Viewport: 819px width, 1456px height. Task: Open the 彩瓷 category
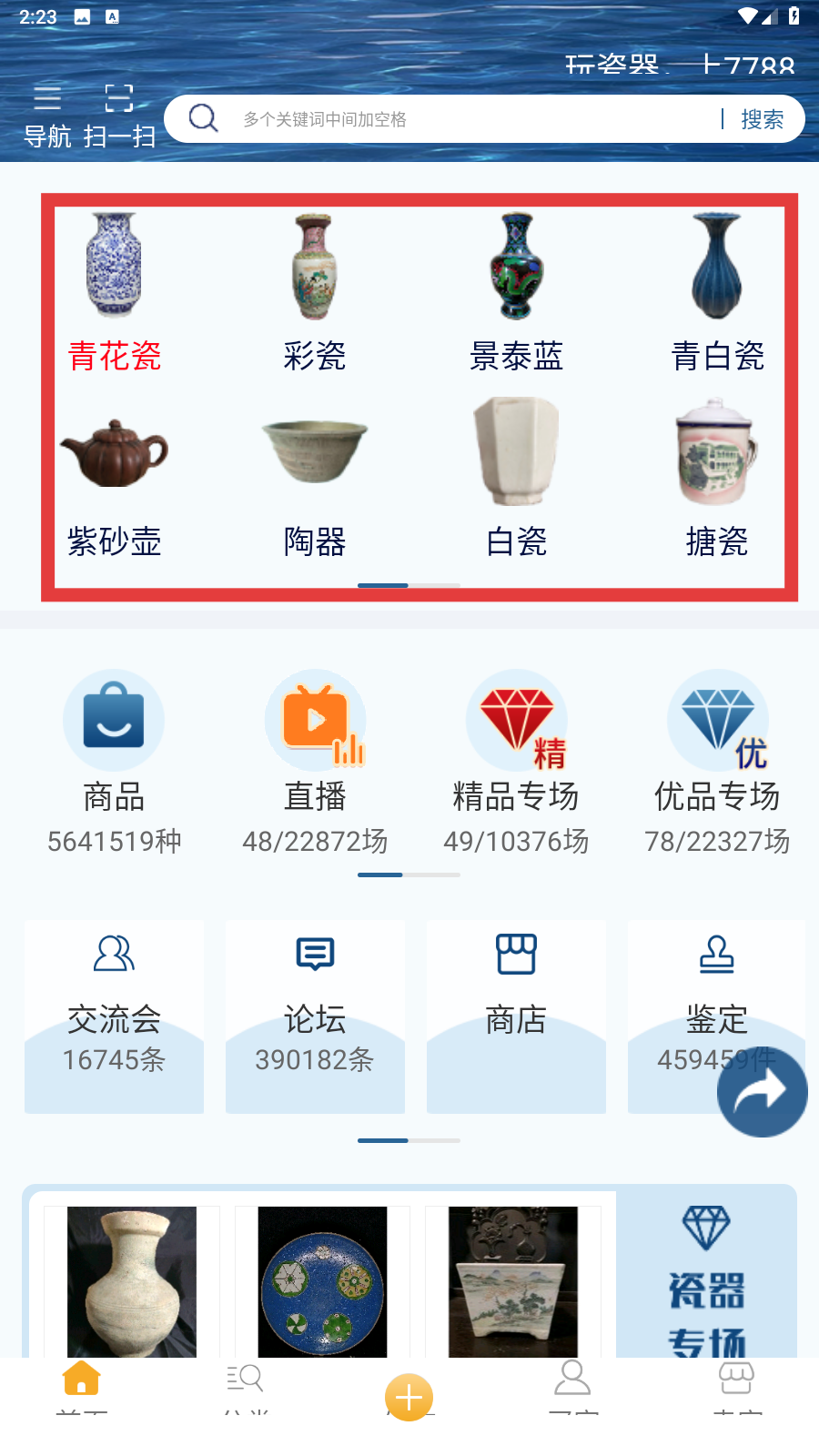coord(315,293)
